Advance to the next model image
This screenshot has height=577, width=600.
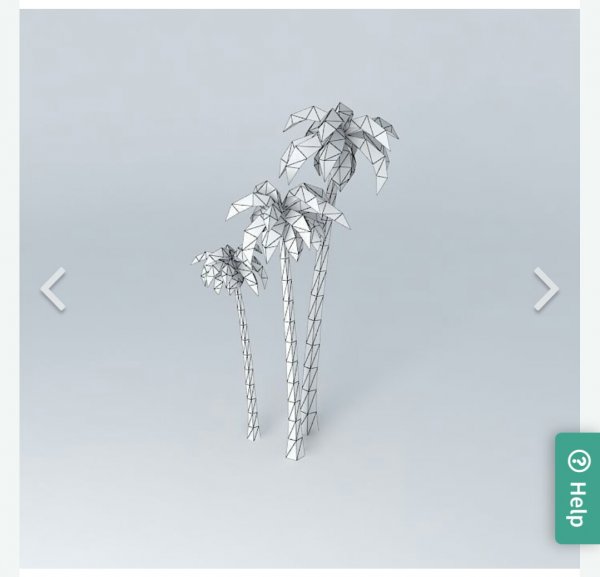pos(545,290)
